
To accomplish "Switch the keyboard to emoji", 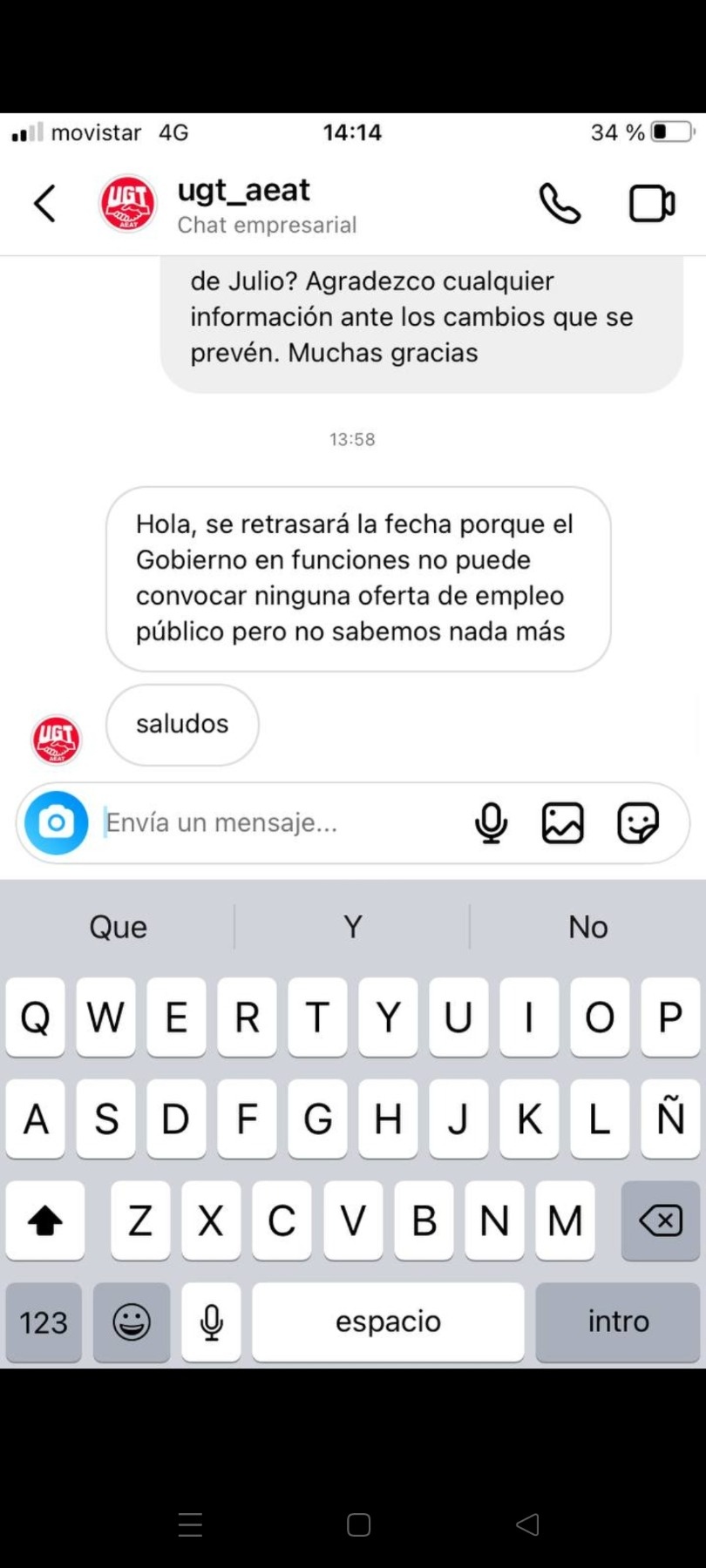I will coord(132,1322).
